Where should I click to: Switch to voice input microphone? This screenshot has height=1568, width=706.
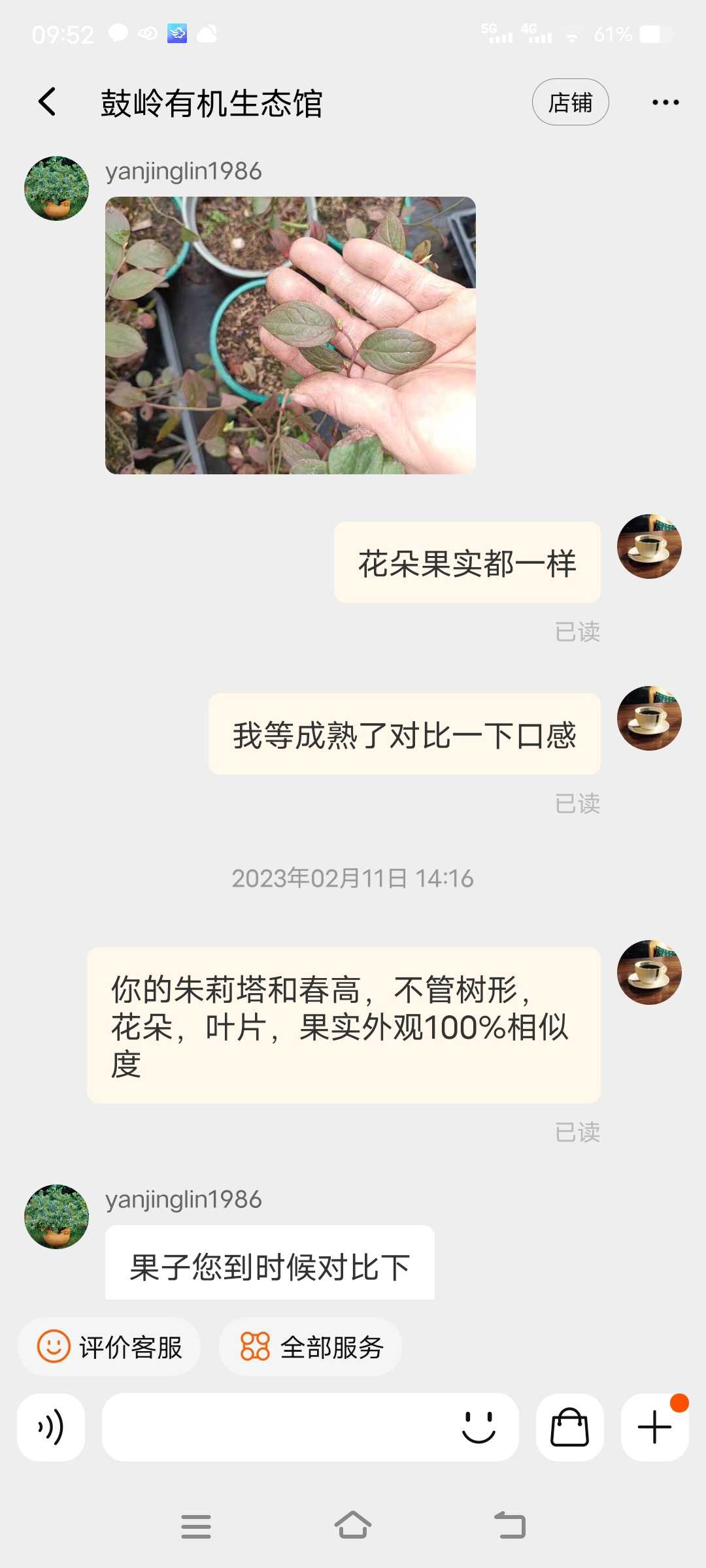coord(51,1427)
